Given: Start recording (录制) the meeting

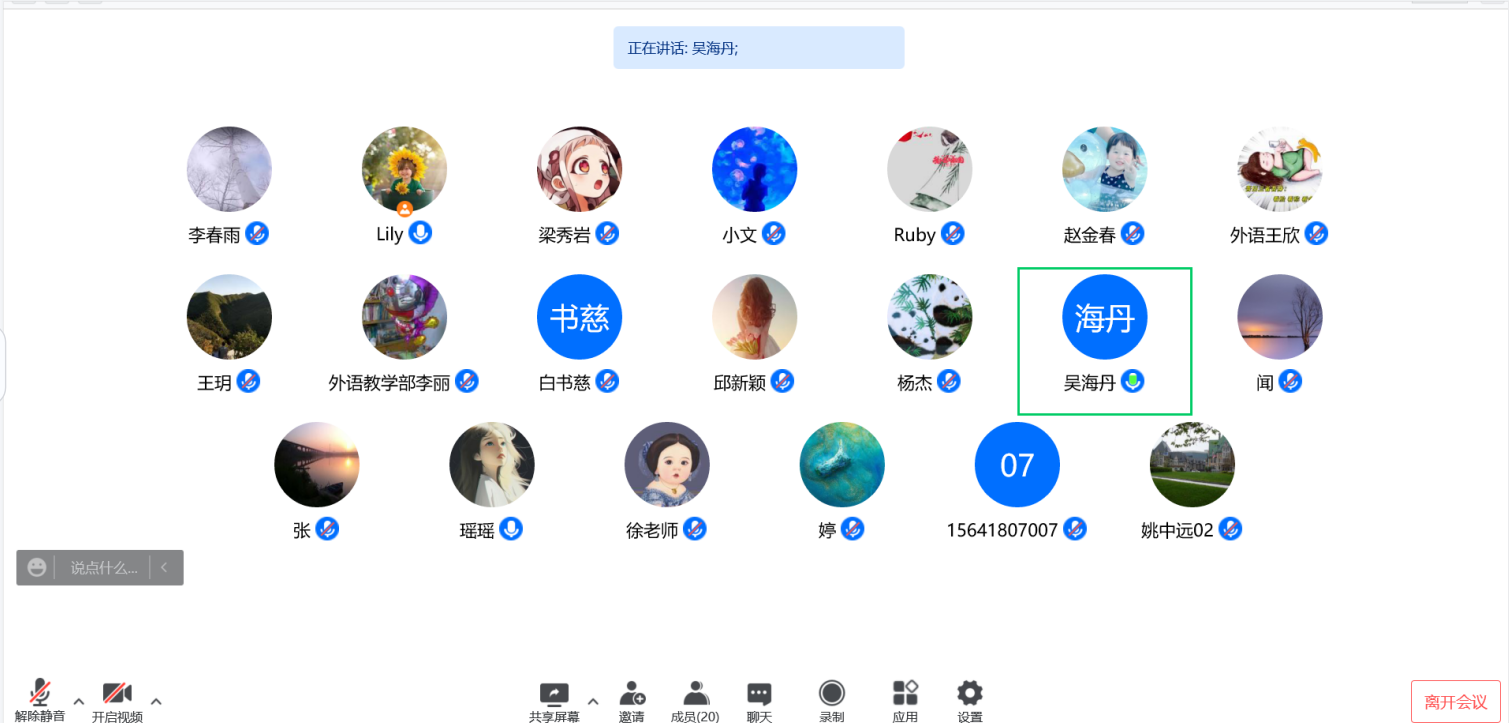Looking at the screenshot, I should pos(831,699).
